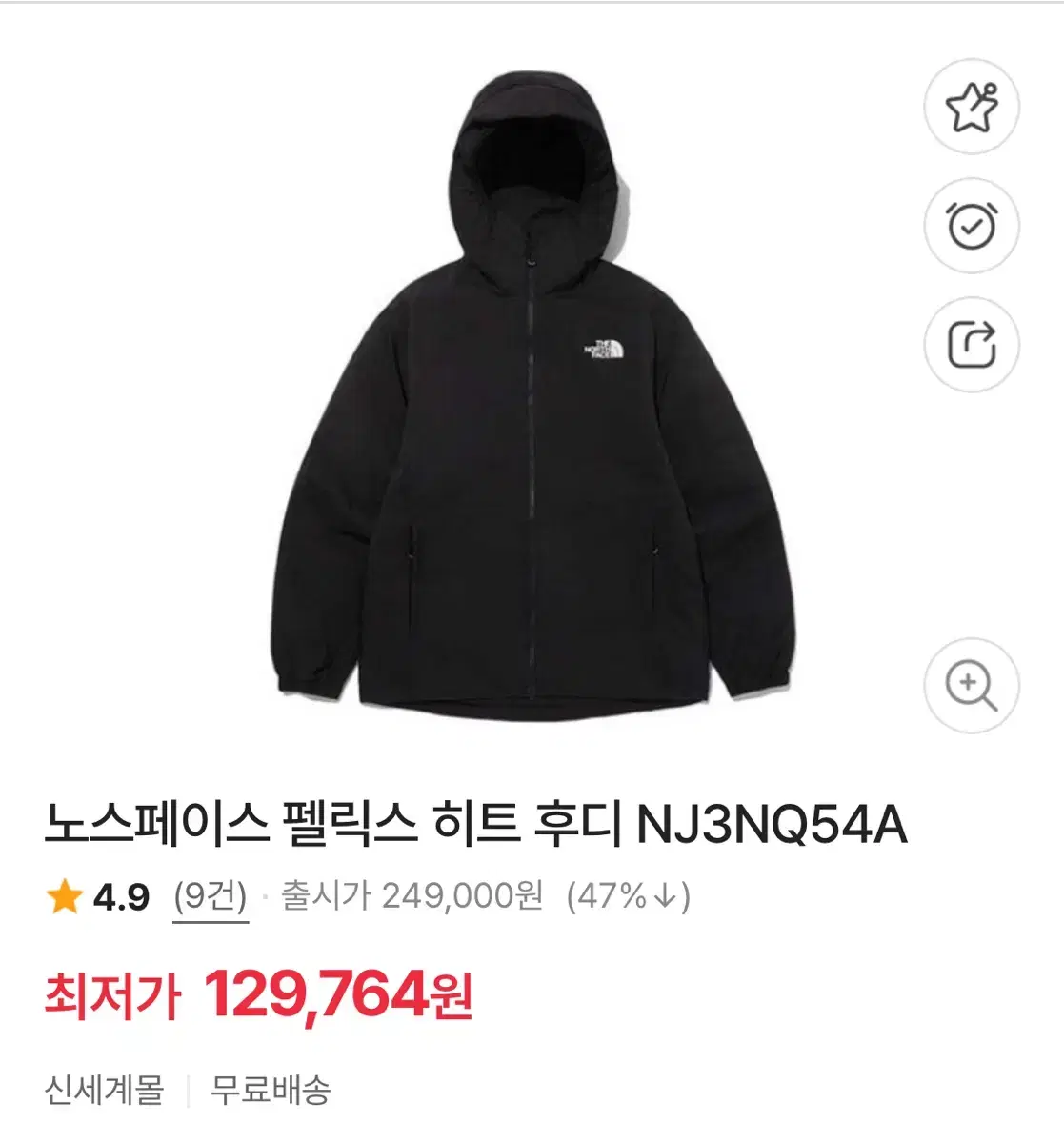Open image zoom with the magnifier icon
Viewport: 1064px width, 1143px height.
(970, 686)
